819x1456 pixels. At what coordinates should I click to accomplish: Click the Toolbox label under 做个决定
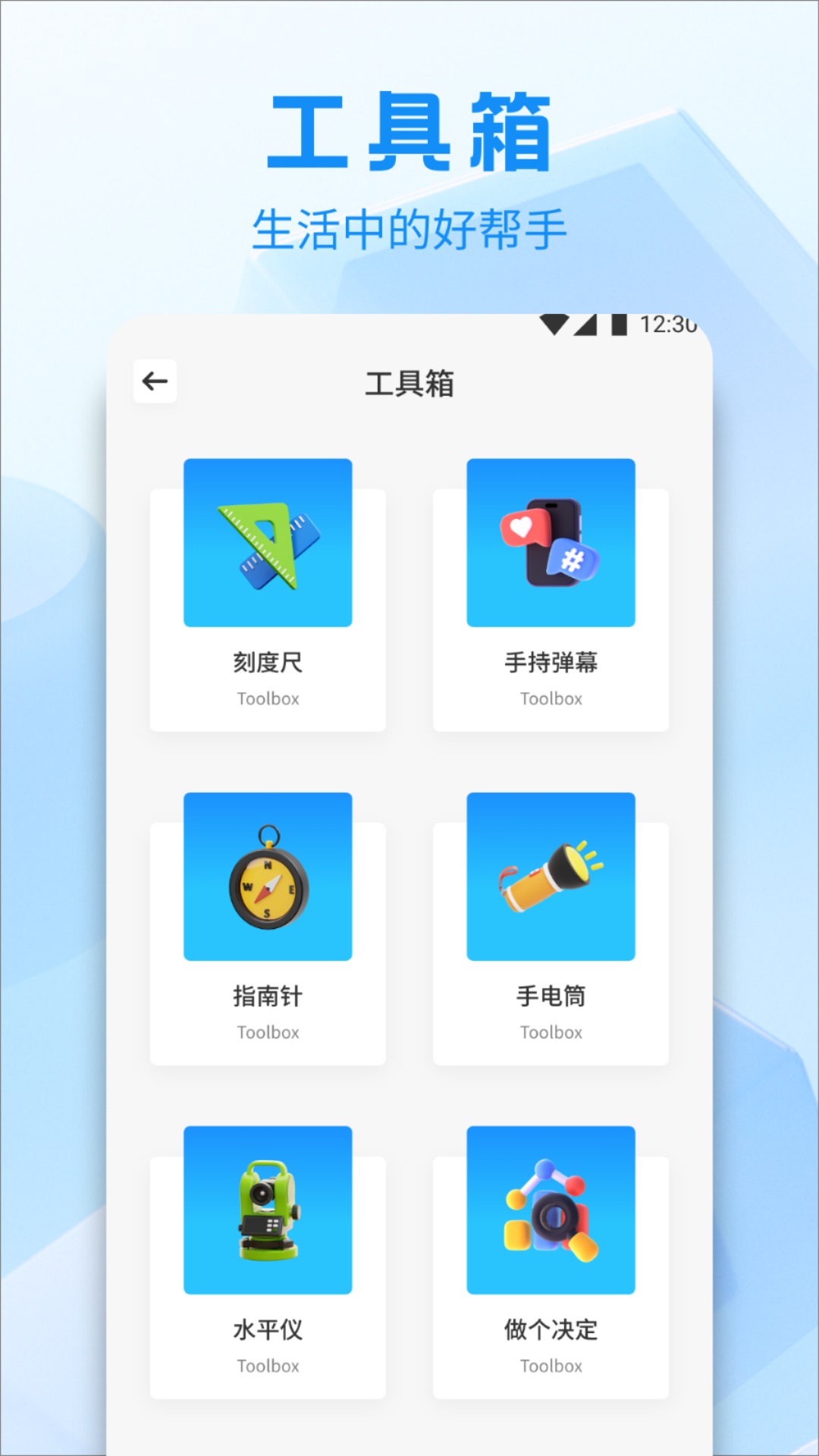point(551,1366)
